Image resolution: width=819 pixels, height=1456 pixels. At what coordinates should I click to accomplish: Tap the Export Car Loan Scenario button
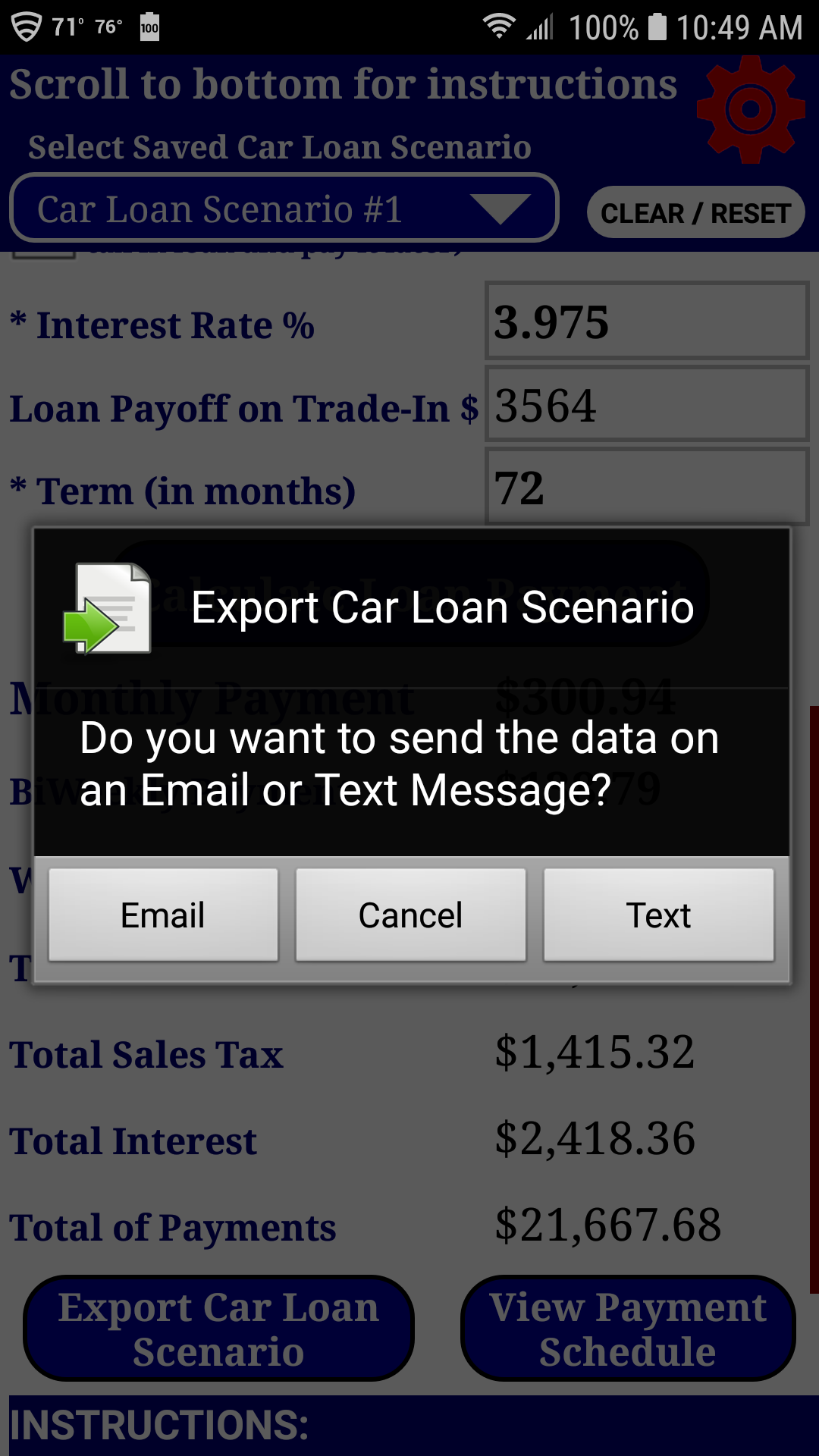coord(218,1329)
